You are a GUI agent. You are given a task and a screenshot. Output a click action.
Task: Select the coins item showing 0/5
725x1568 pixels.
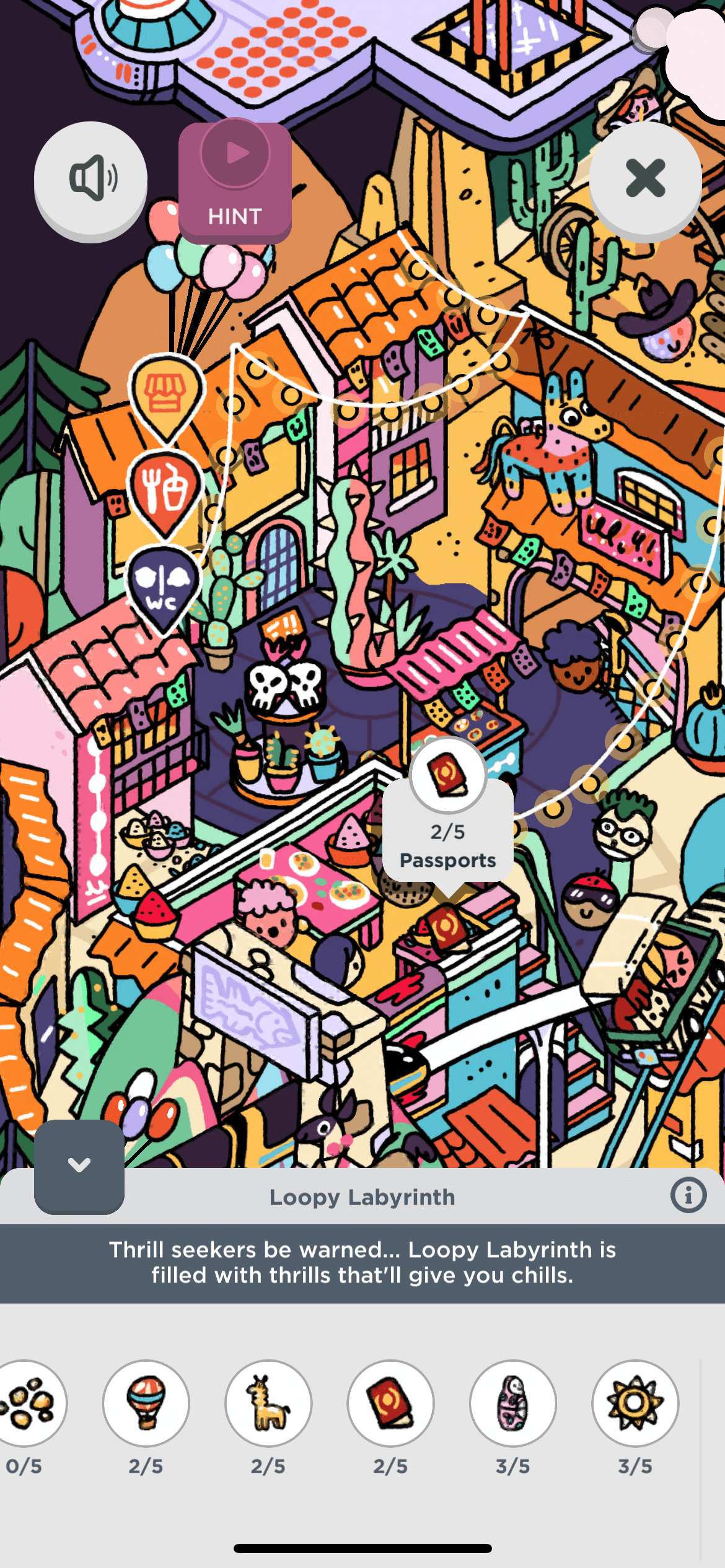coord(28,1402)
